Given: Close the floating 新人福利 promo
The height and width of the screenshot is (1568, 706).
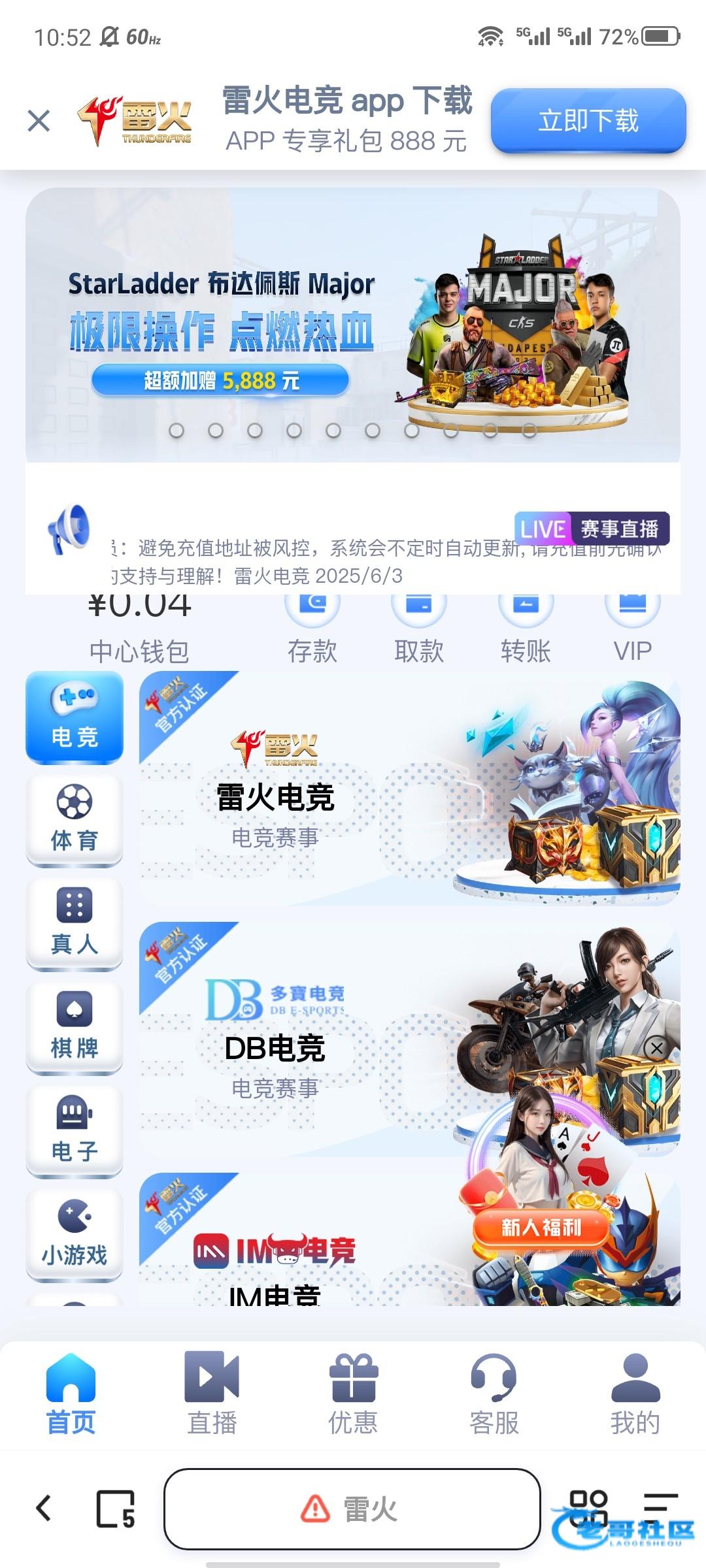Looking at the screenshot, I should (x=656, y=1048).
